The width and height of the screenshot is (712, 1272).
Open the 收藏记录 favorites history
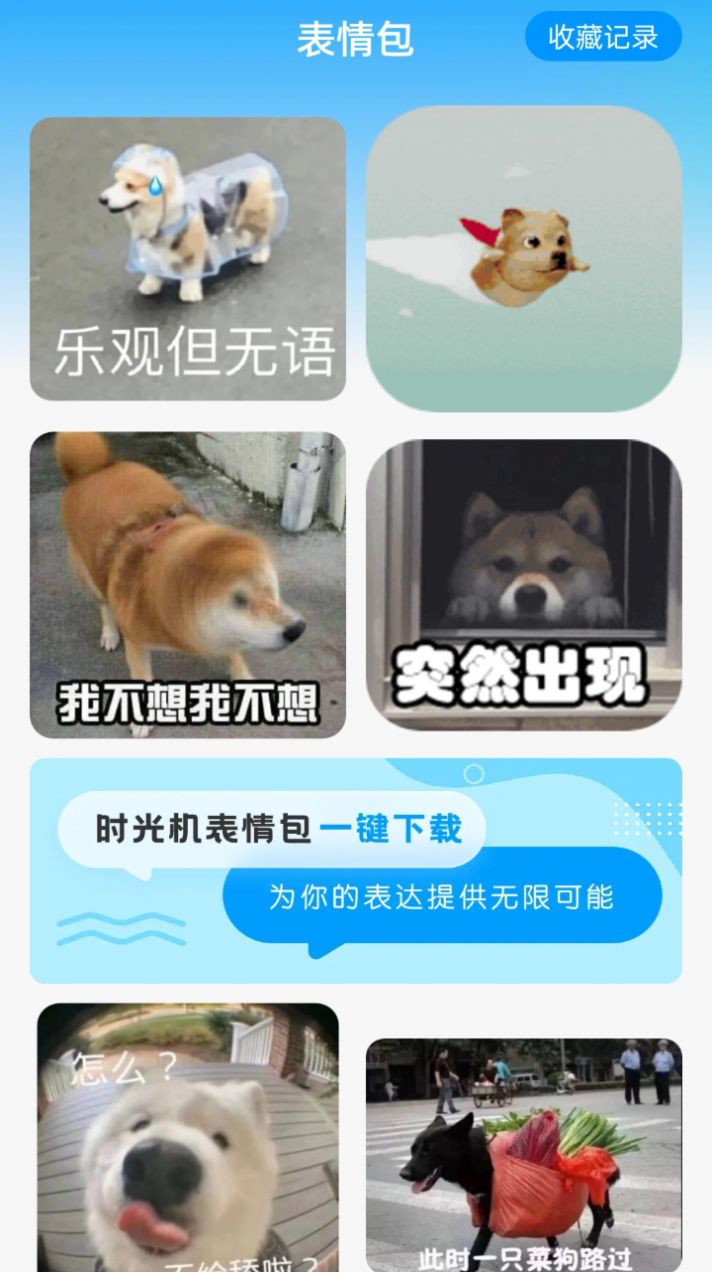(603, 37)
